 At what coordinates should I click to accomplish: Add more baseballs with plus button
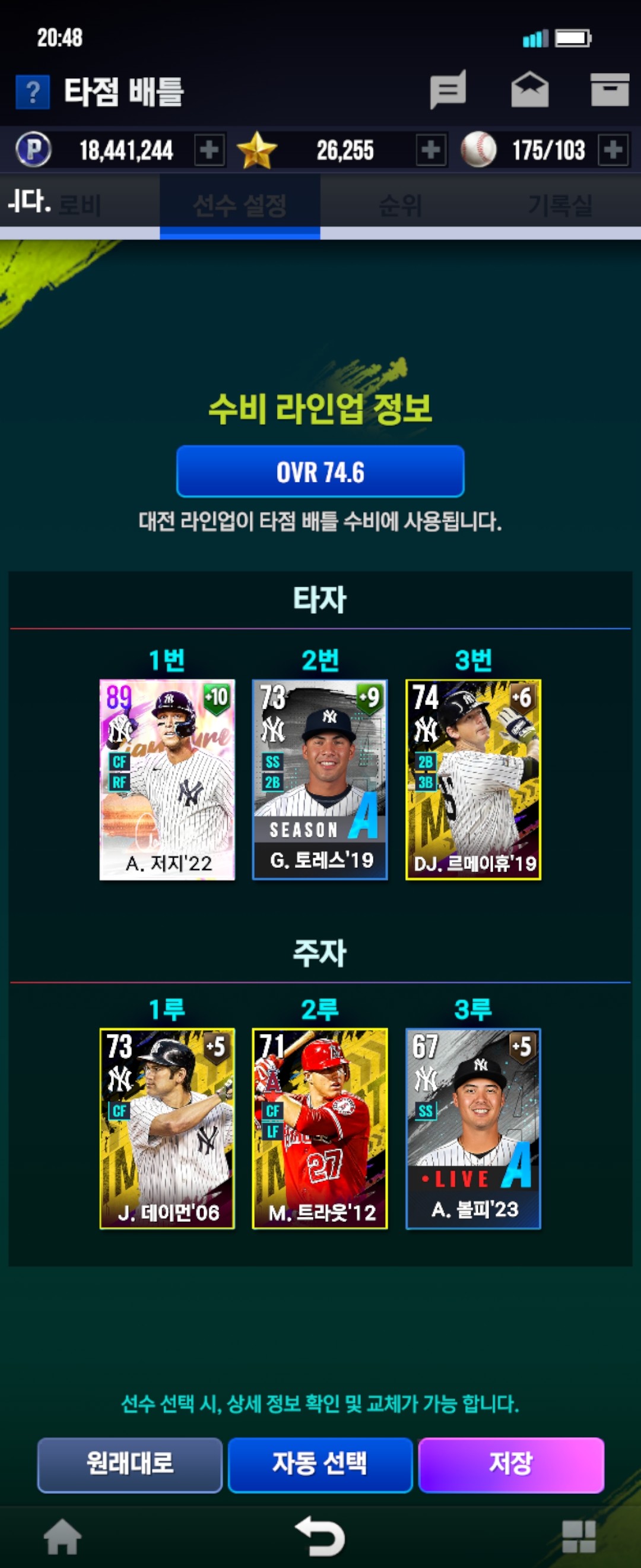coord(613,150)
